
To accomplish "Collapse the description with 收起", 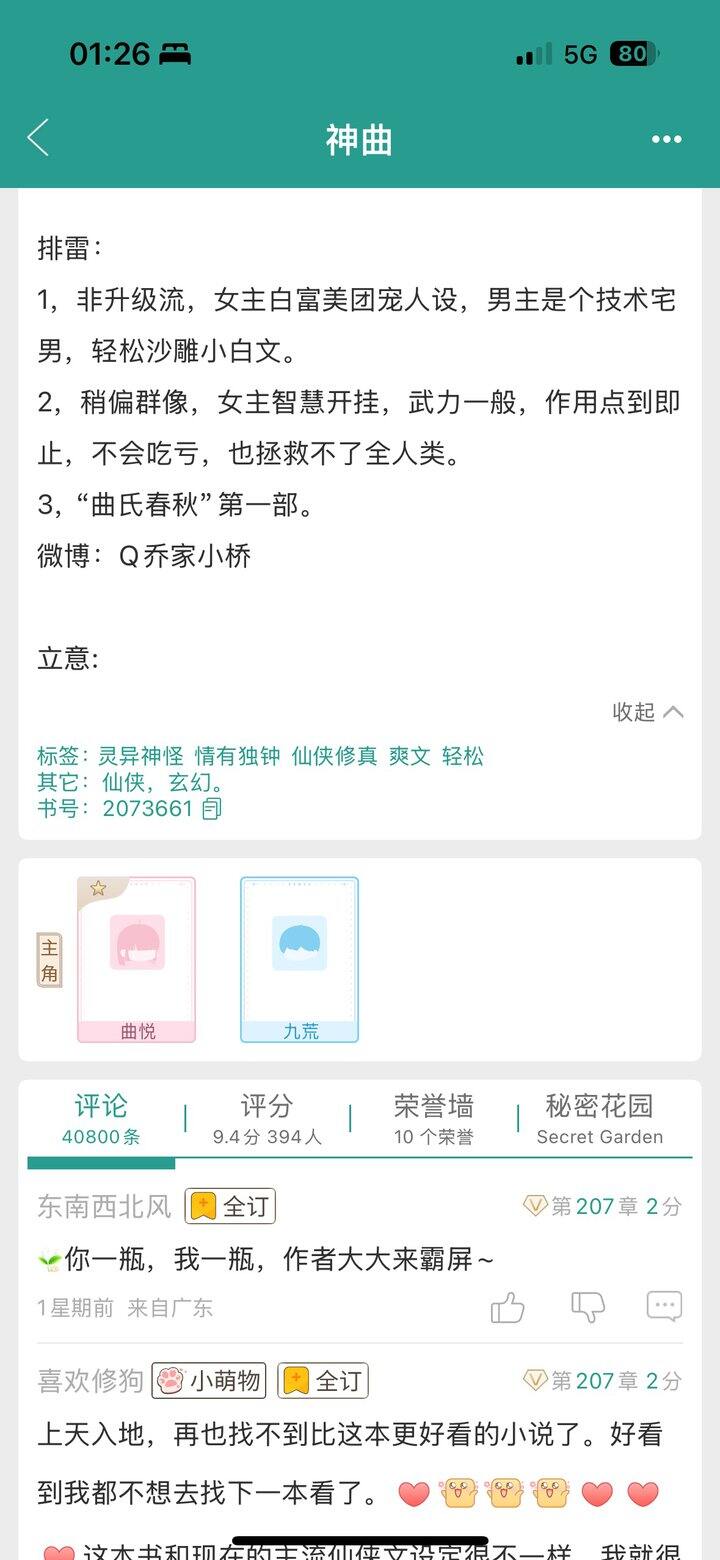I will click(x=648, y=712).
